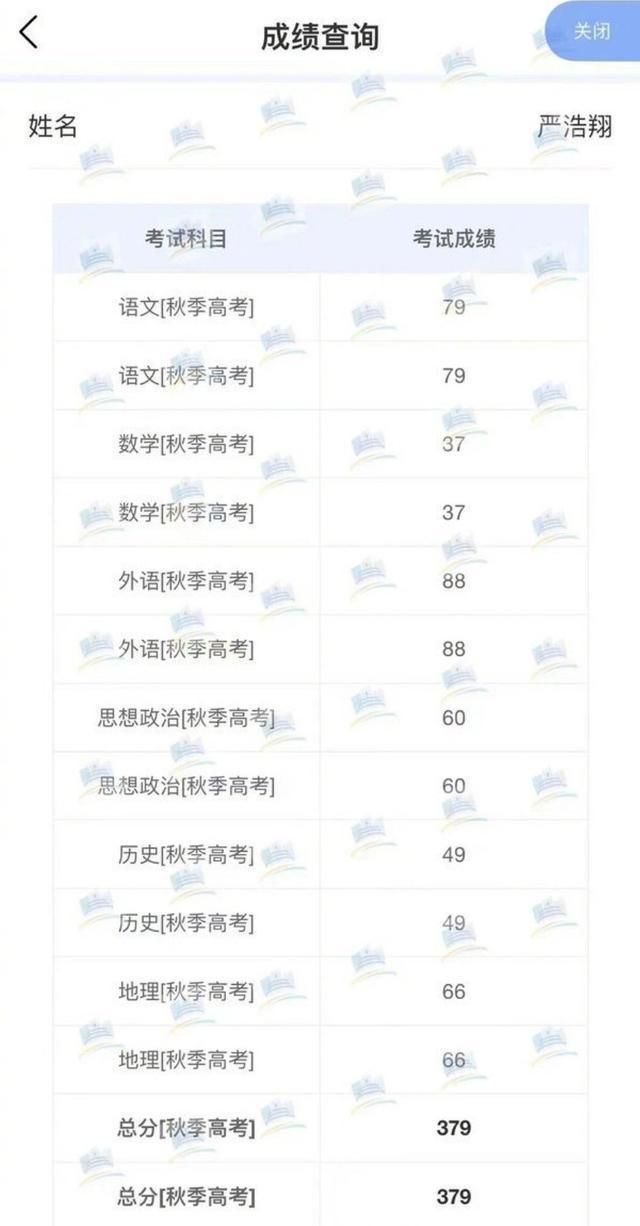This screenshot has height=1226, width=640.
Task: Tap the 关闭 close button
Action: 591,31
